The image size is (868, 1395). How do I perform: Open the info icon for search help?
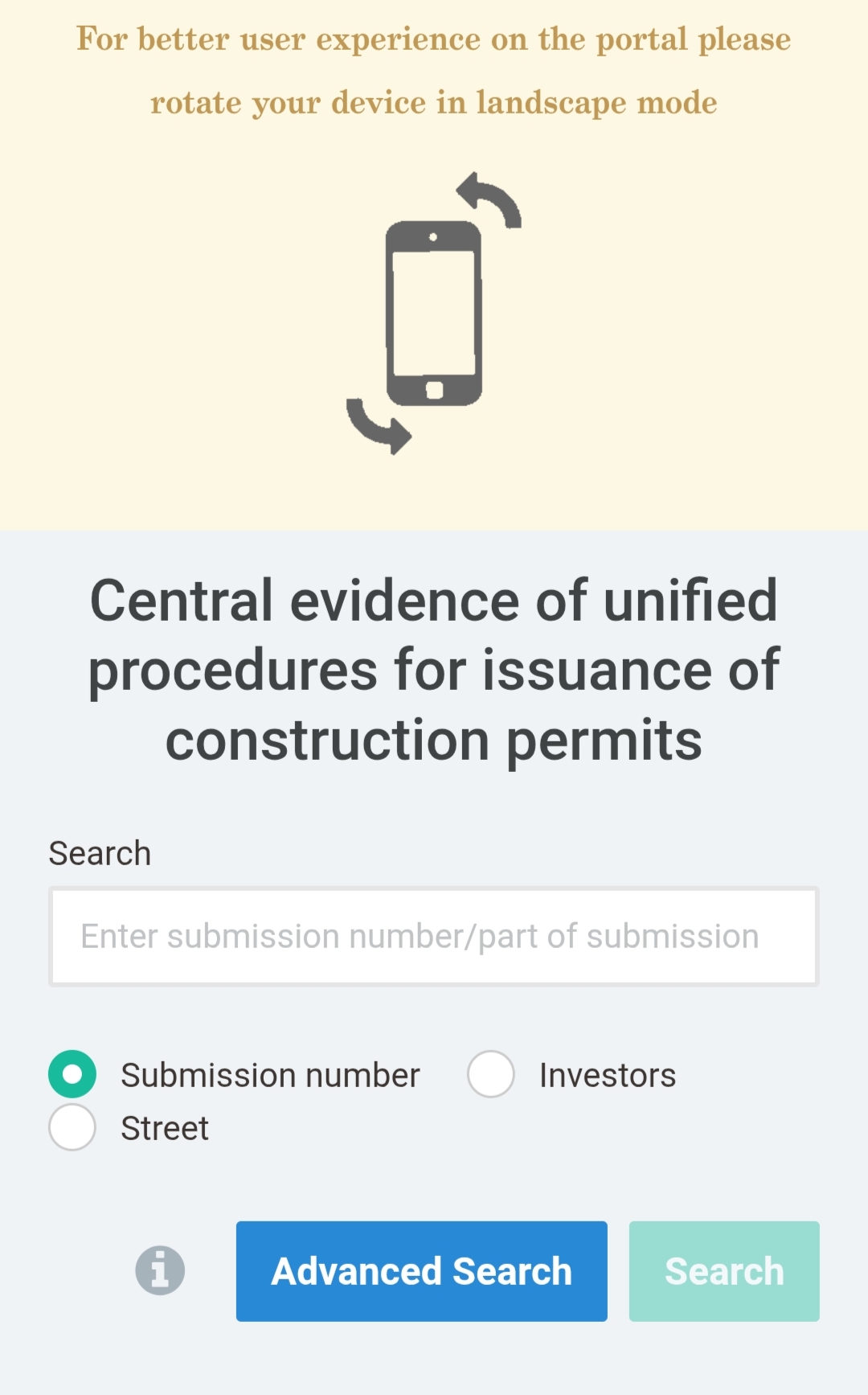tap(160, 1271)
